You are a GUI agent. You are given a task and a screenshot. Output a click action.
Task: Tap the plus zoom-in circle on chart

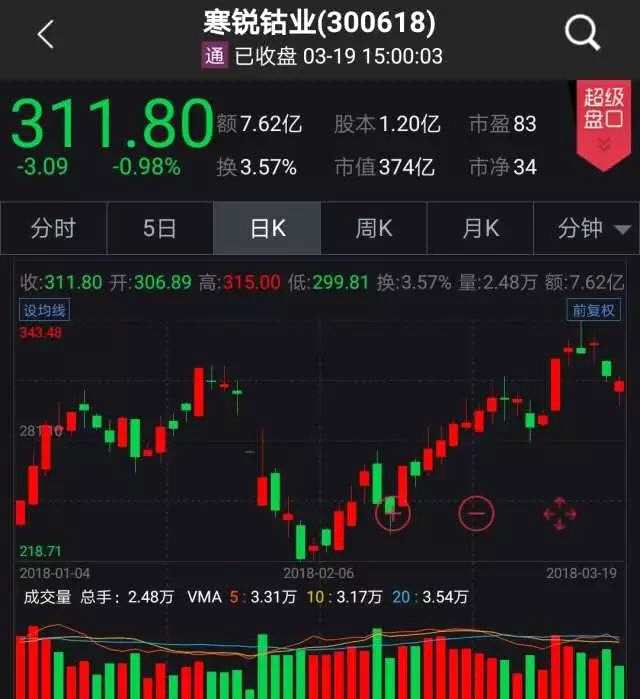click(393, 513)
